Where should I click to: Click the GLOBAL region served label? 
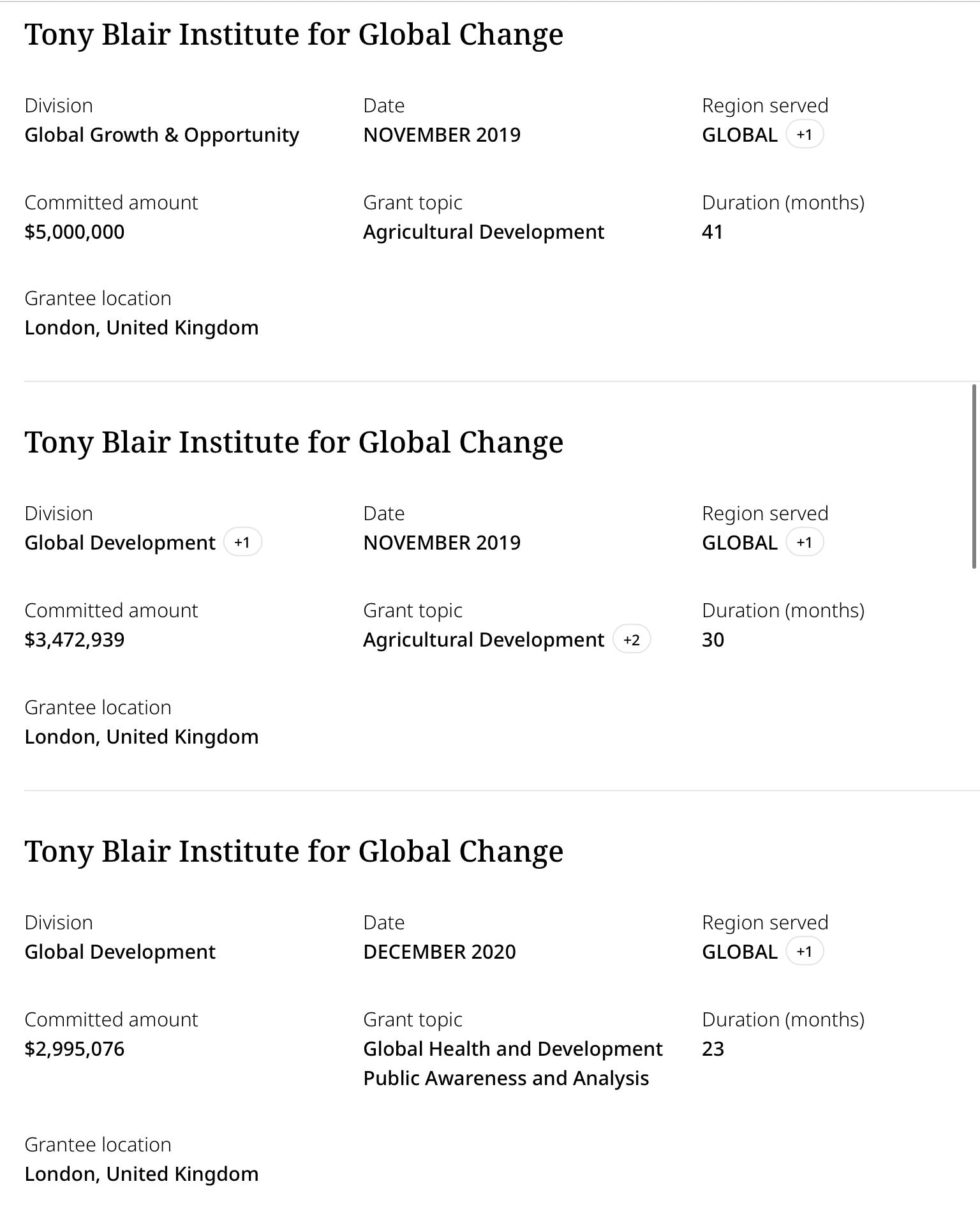point(739,135)
